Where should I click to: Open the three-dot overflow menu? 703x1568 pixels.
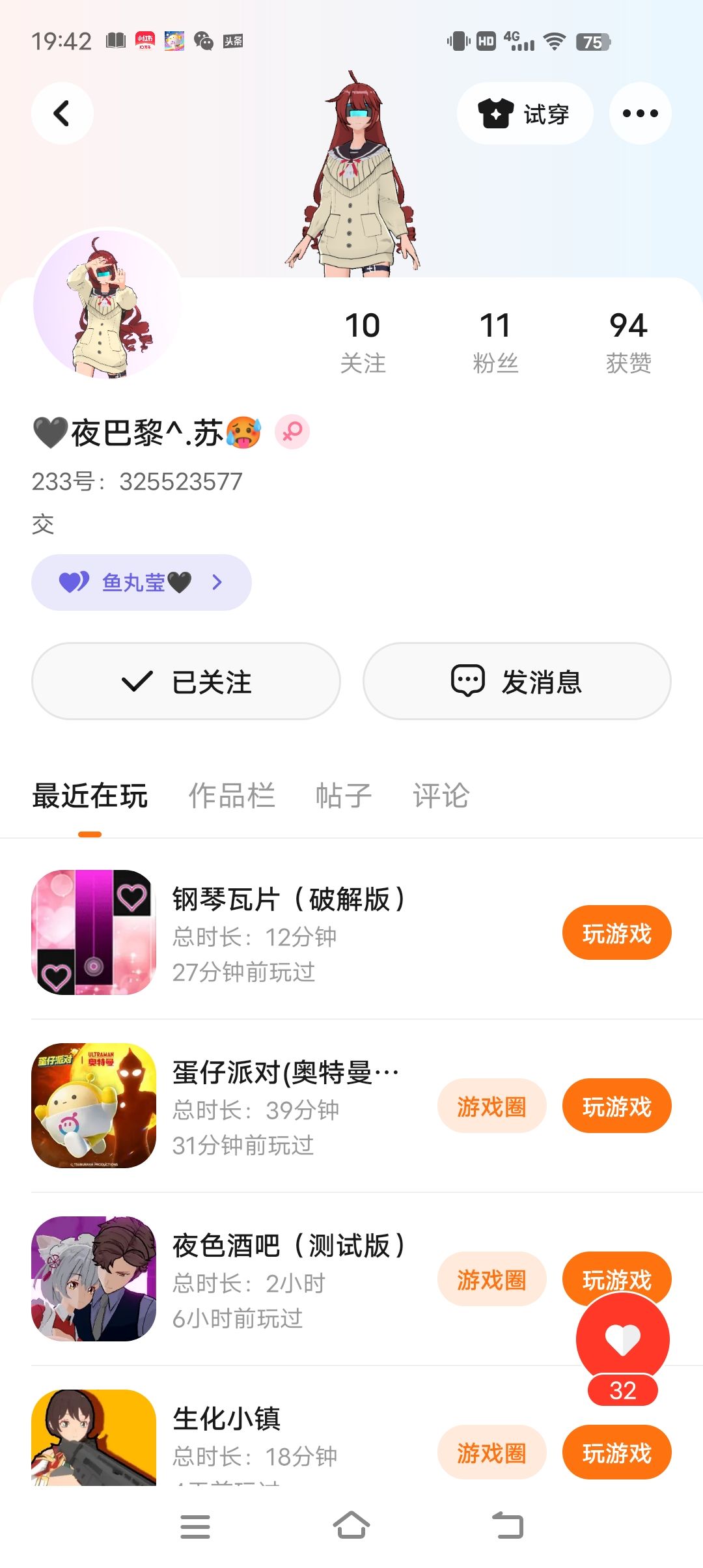tap(640, 113)
